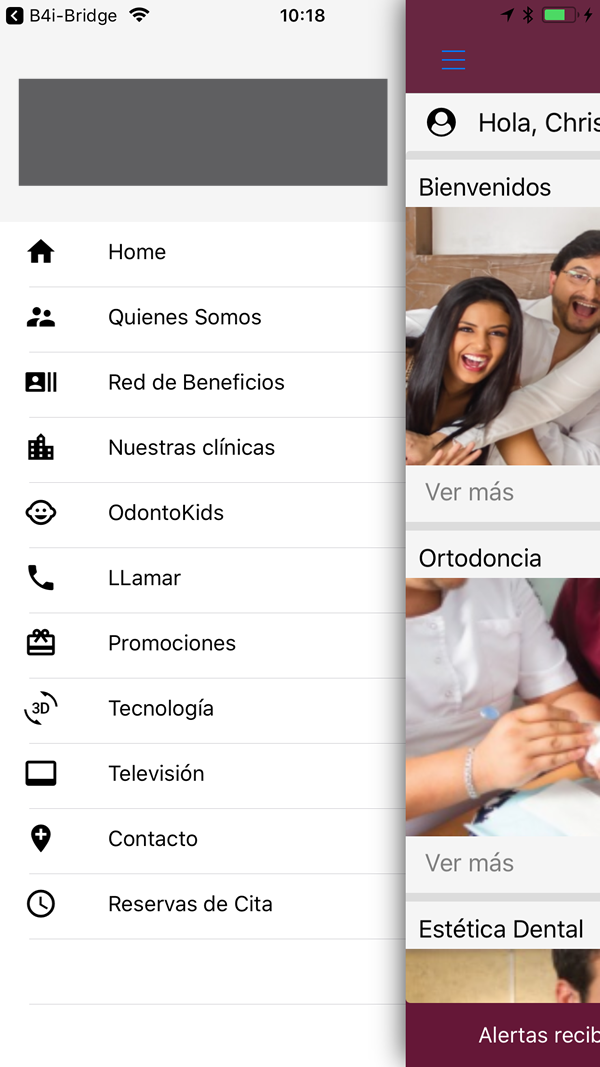Tap Ver más under Bienvenidos
The height and width of the screenshot is (1067, 600).
tap(470, 492)
